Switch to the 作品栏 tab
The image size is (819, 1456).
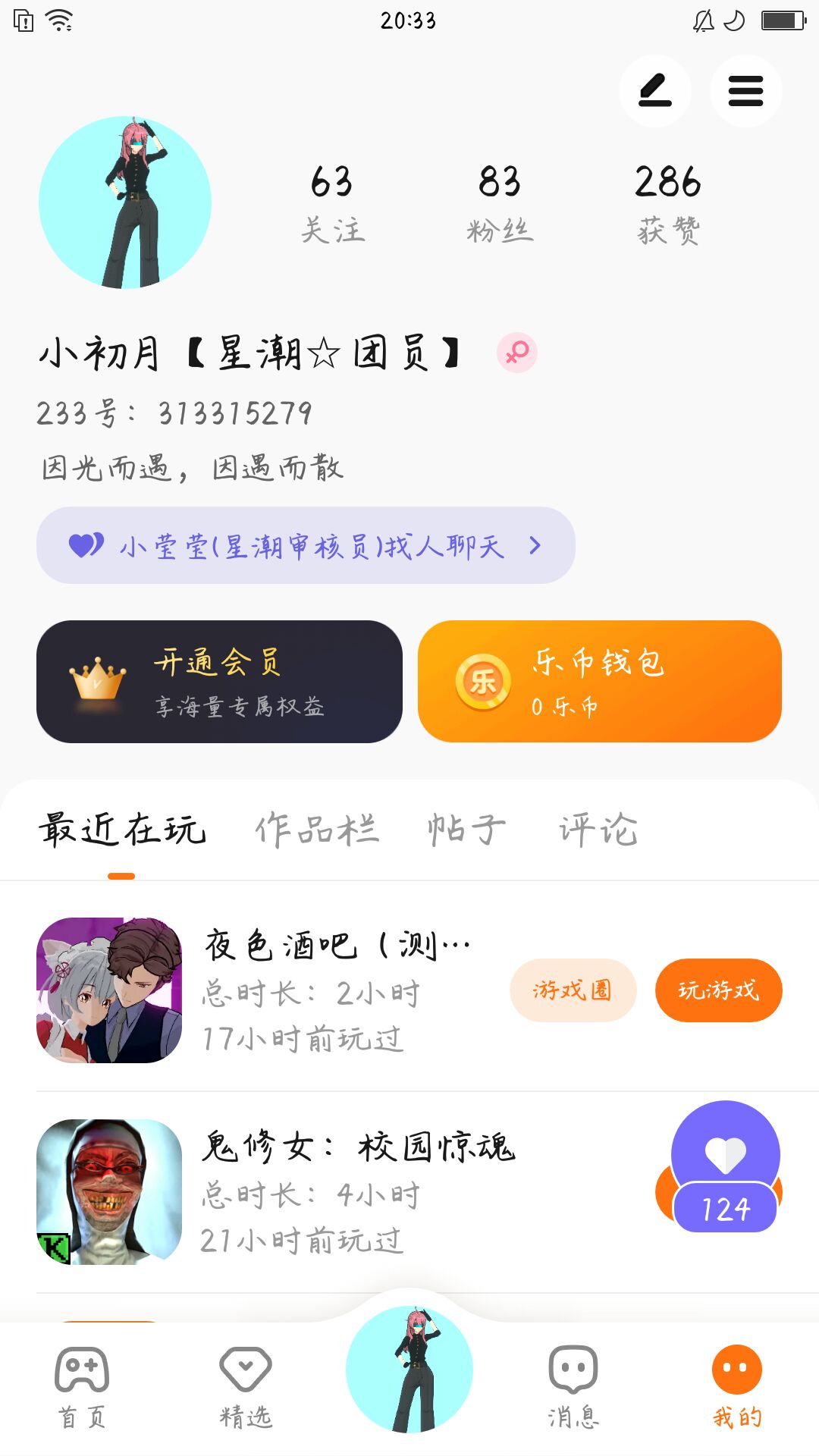click(317, 829)
